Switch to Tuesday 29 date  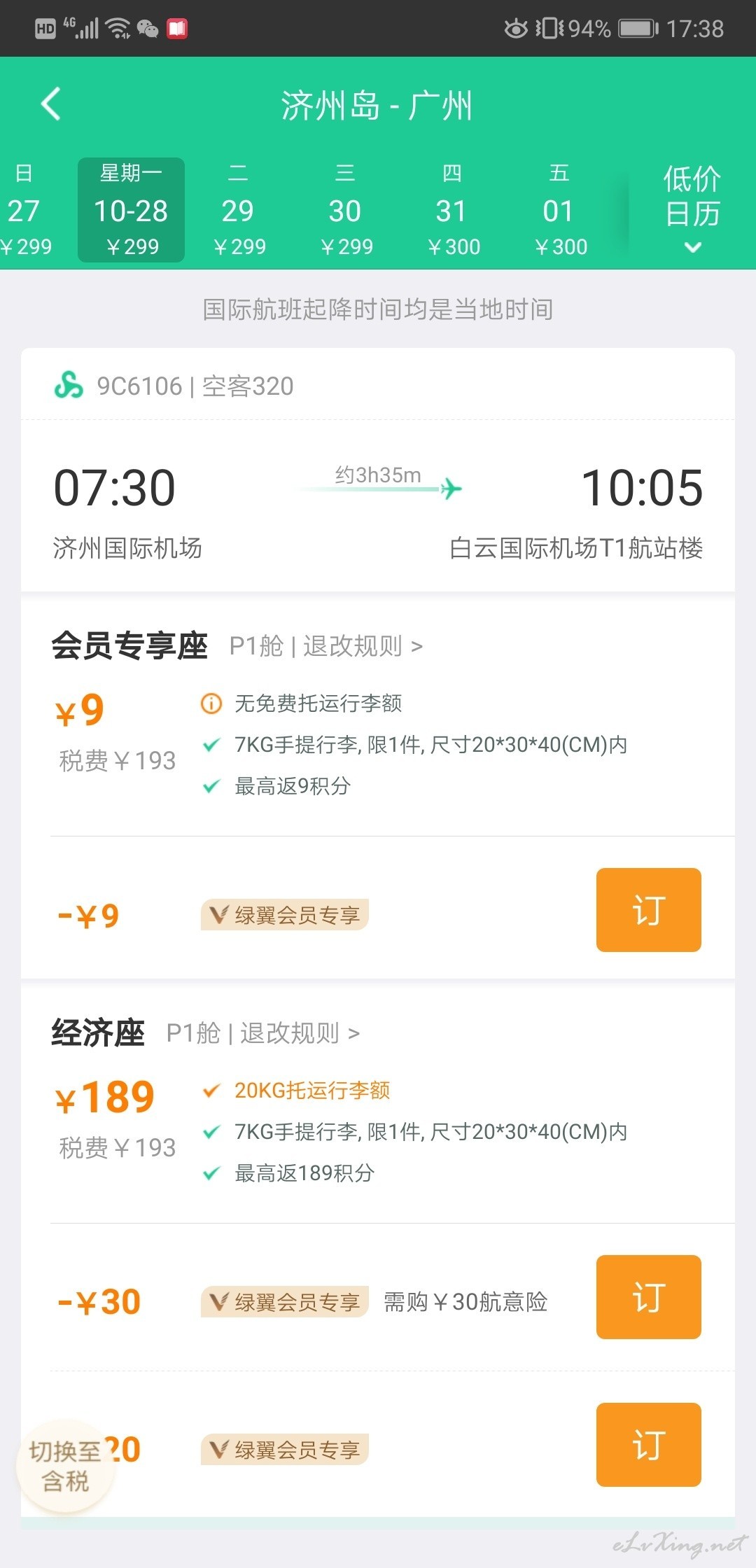(238, 210)
